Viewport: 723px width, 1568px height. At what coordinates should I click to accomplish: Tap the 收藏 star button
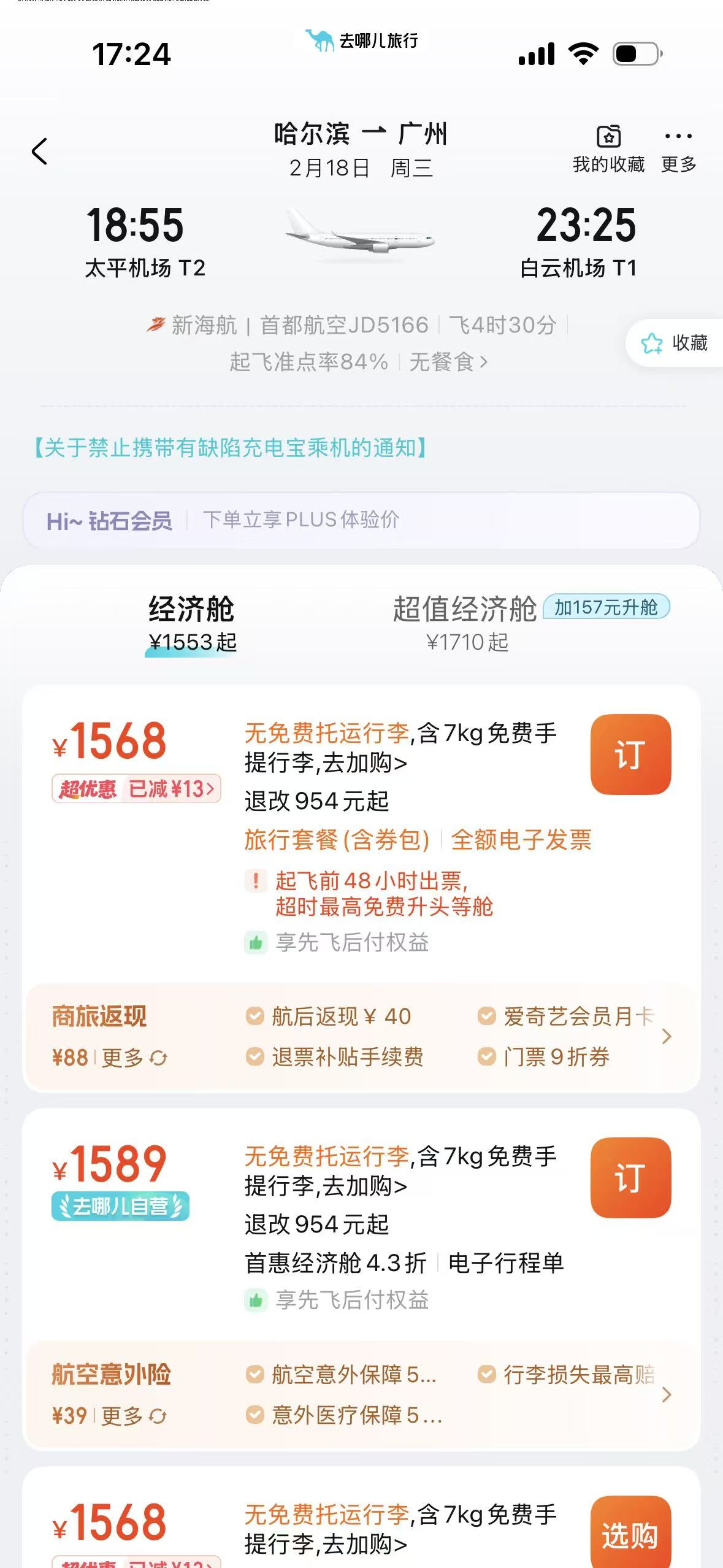674,343
